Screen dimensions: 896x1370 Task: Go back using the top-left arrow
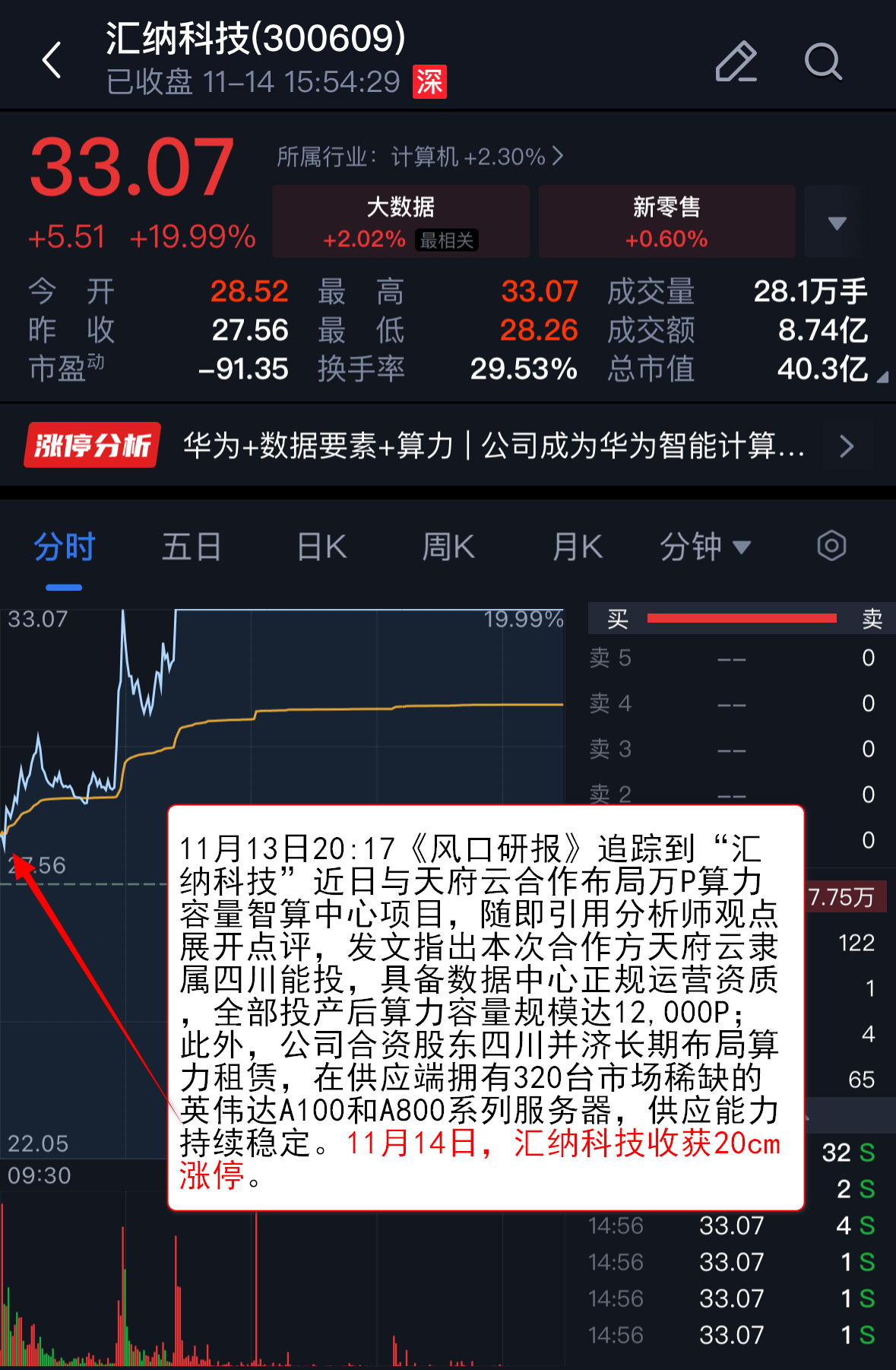coord(52,61)
